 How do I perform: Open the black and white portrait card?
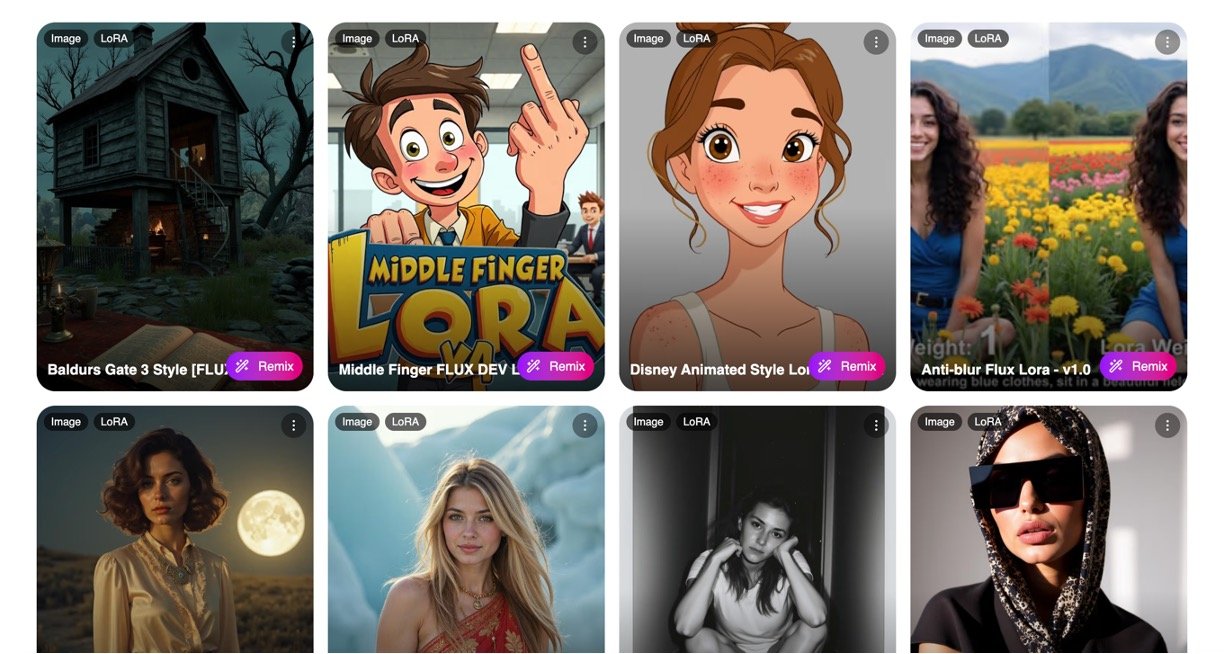(x=757, y=540)
